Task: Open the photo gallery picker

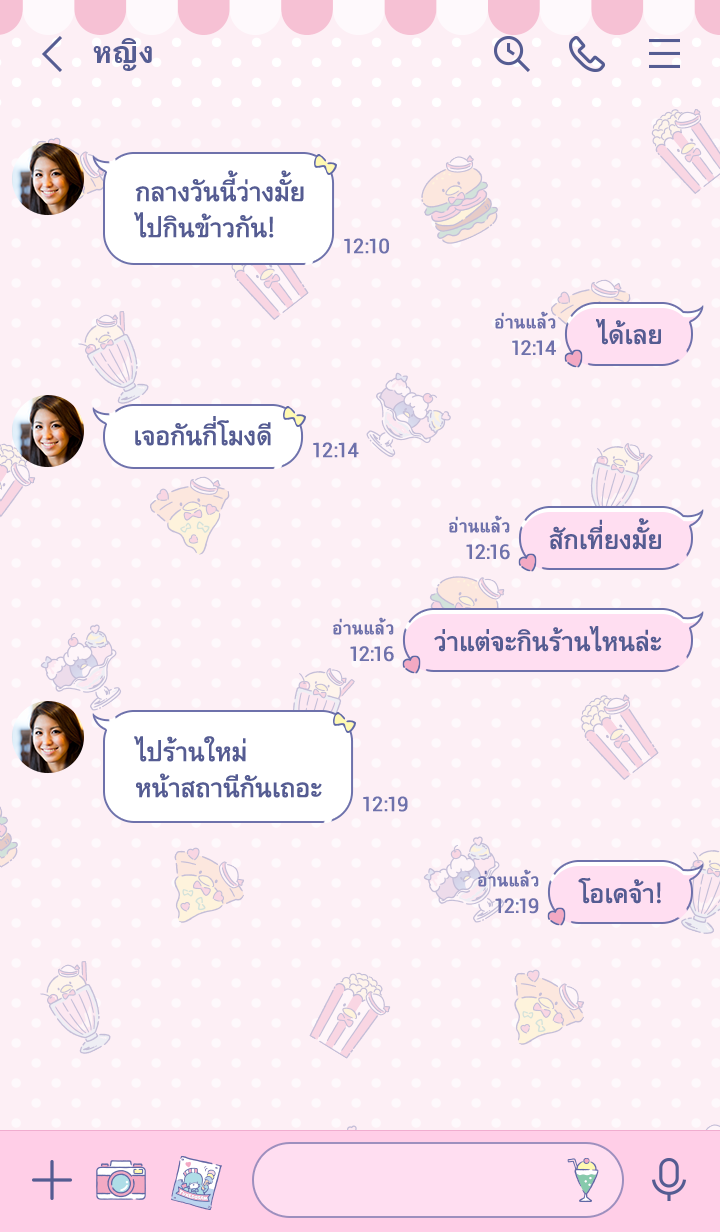Action: (x=195, y=1181)
